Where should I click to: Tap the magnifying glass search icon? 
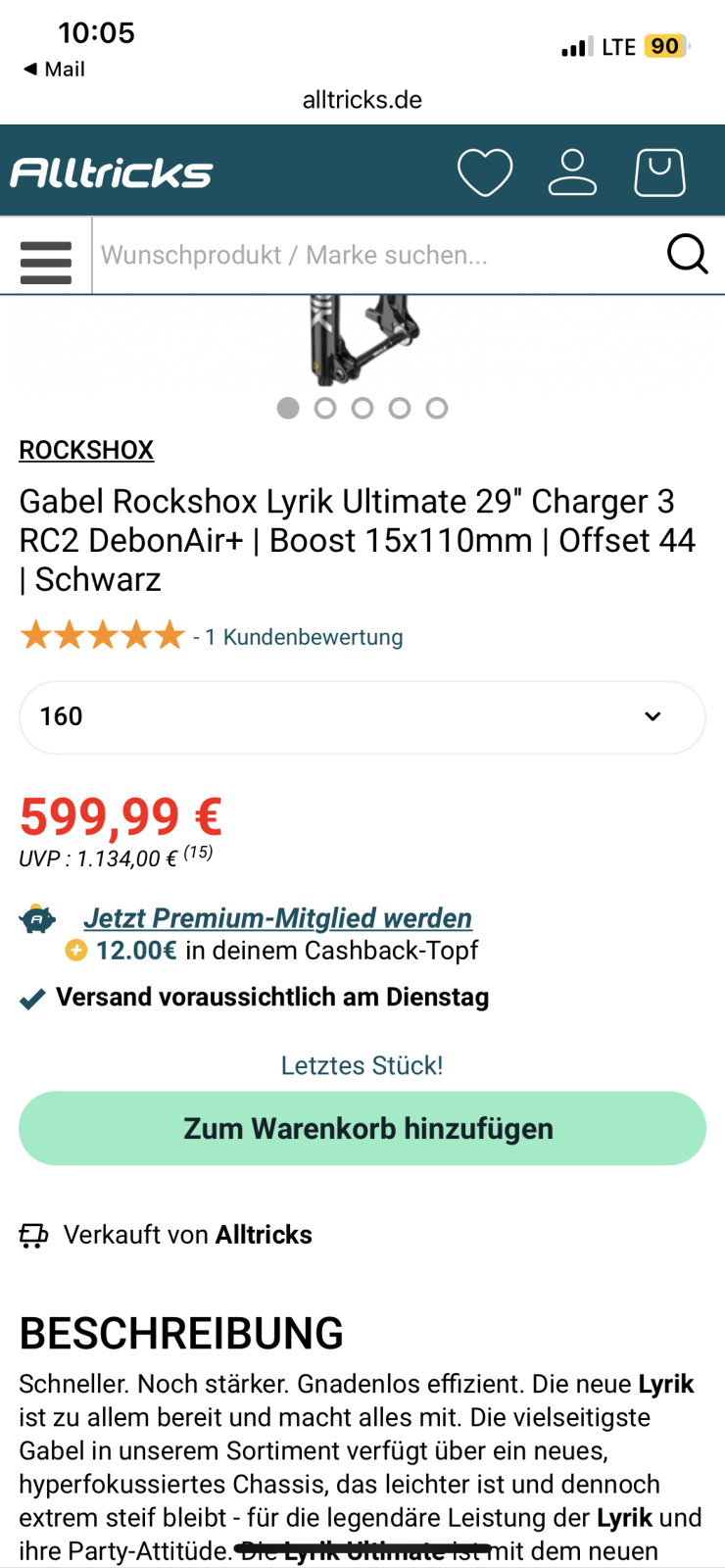tap(687, 254)
